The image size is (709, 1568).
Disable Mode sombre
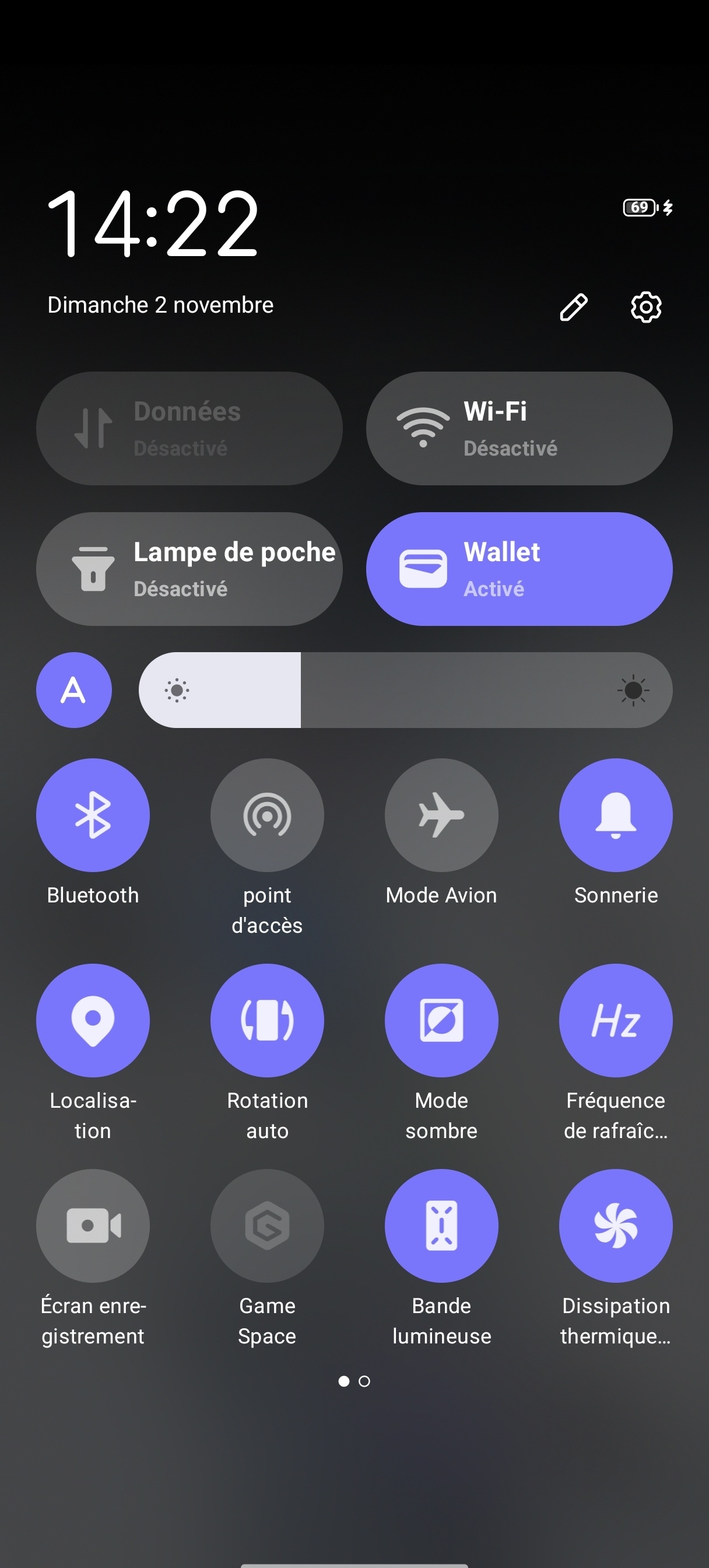point(441,1020)
